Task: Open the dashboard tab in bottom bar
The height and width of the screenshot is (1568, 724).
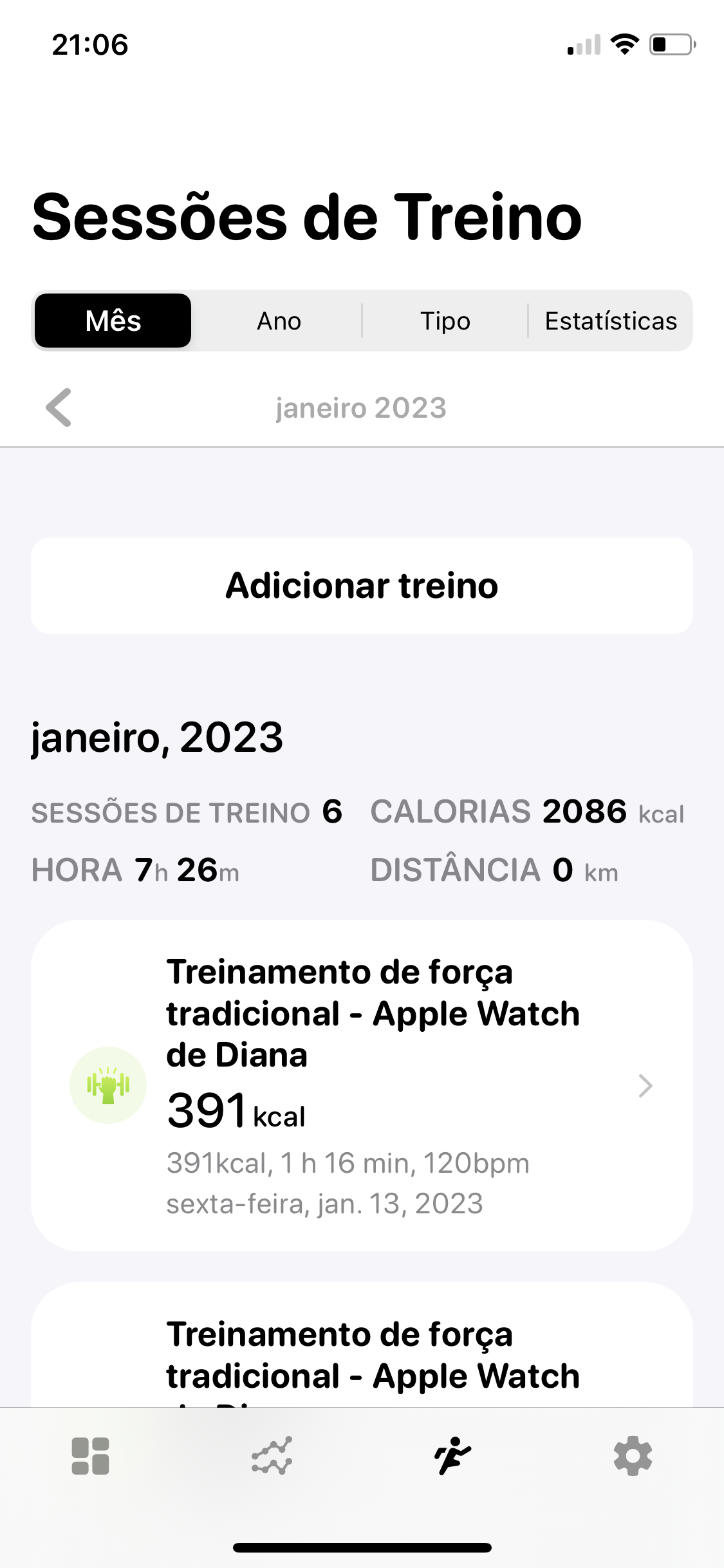Action: coord(90,1456)
